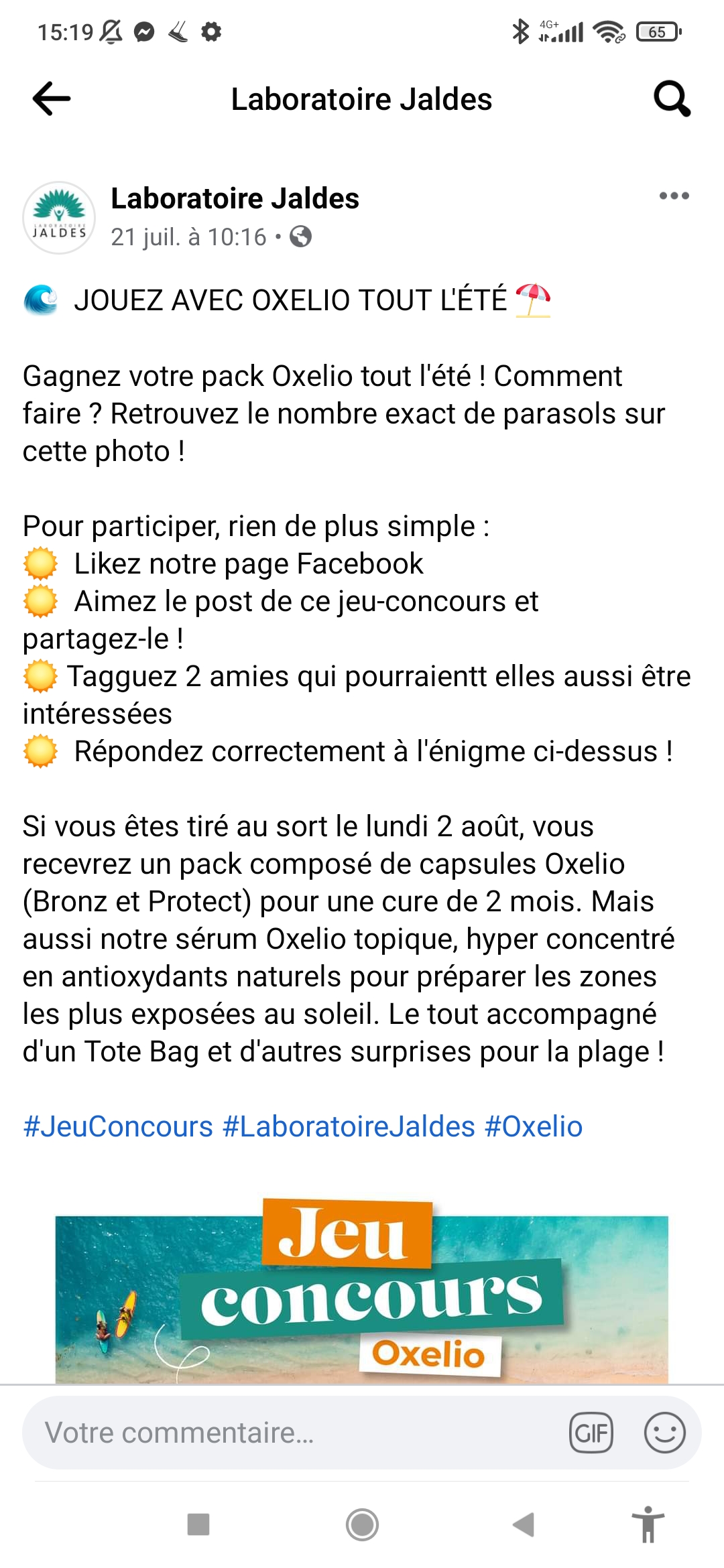This screenshot has width=724, height=1568.
Task: Go back using the top-left arrow
Action: pyautogui.click(x=52, y=99)
